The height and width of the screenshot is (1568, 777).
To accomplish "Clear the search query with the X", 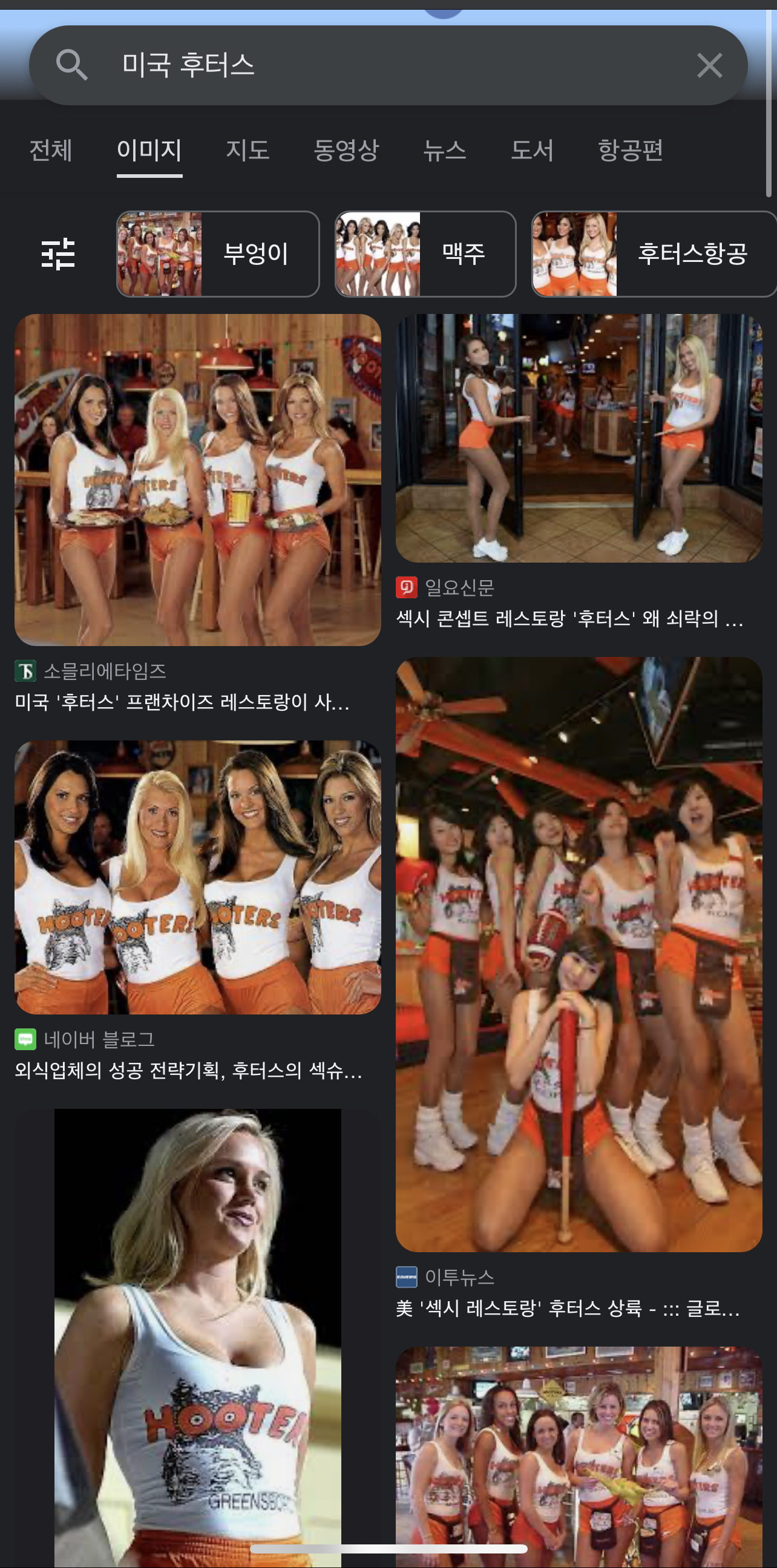I will [x=709, y=65].
